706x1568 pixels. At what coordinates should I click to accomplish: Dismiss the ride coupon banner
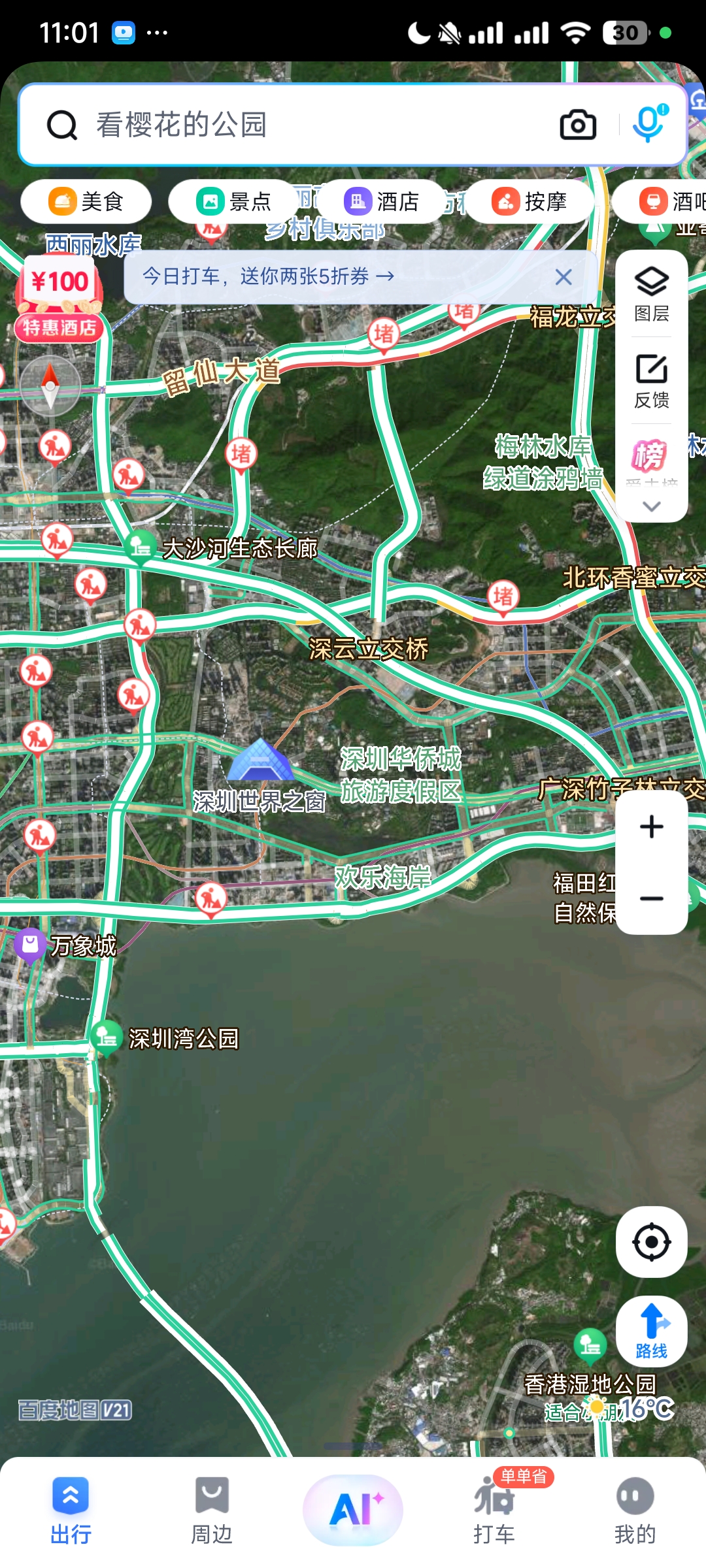coord(563,277)
